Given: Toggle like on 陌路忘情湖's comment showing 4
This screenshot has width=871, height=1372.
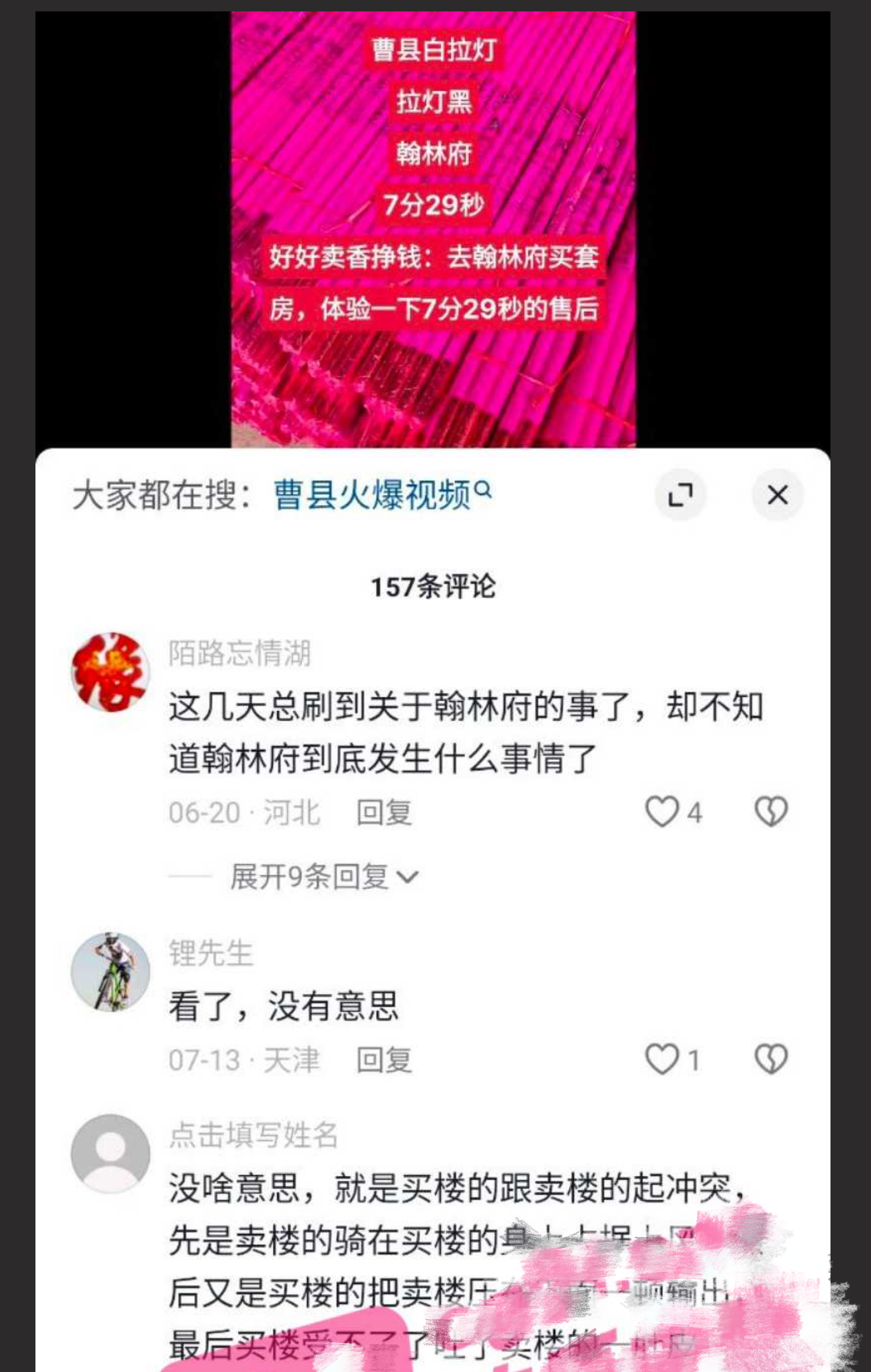Looking at the screenshot, I should [x=674, y=813].
